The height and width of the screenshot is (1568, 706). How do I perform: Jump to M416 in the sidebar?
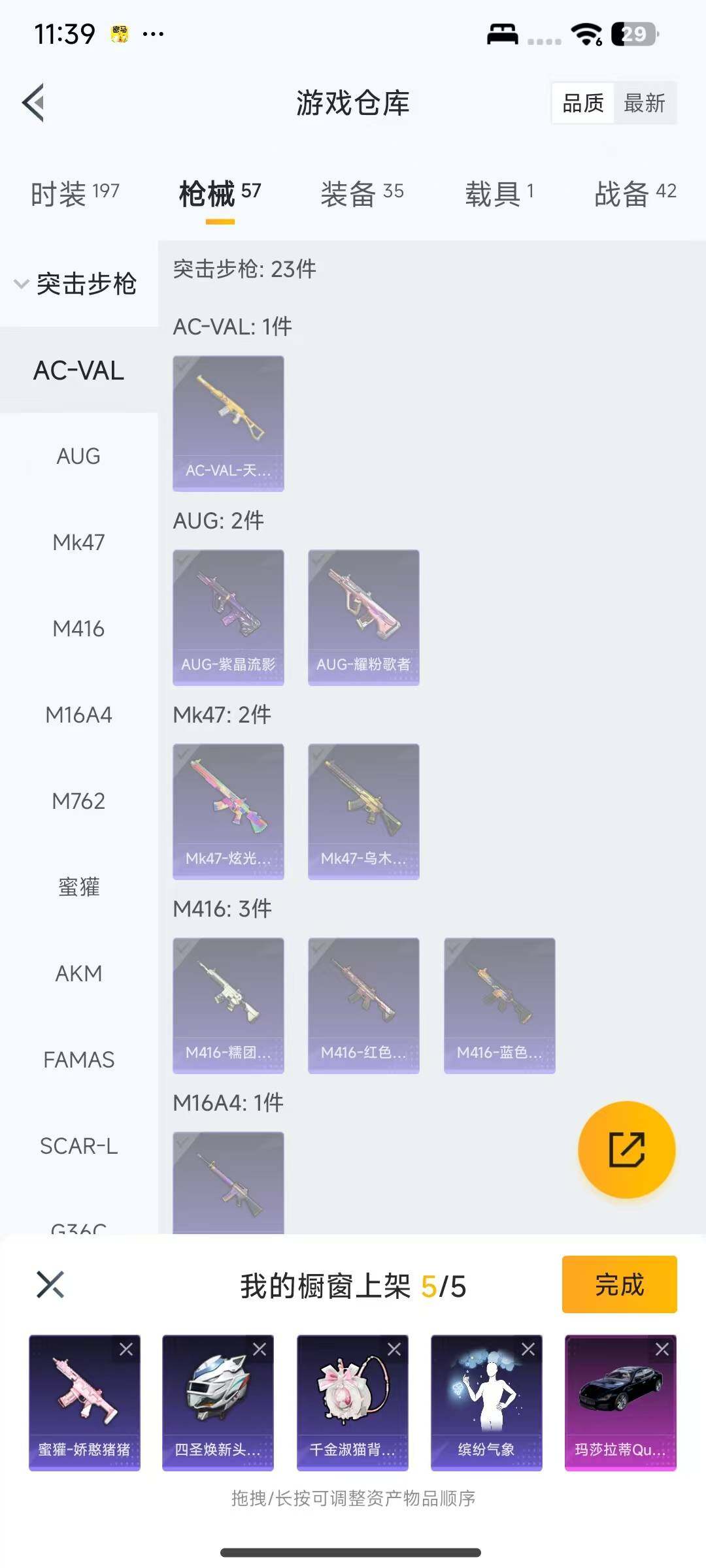tap(78, 629)
